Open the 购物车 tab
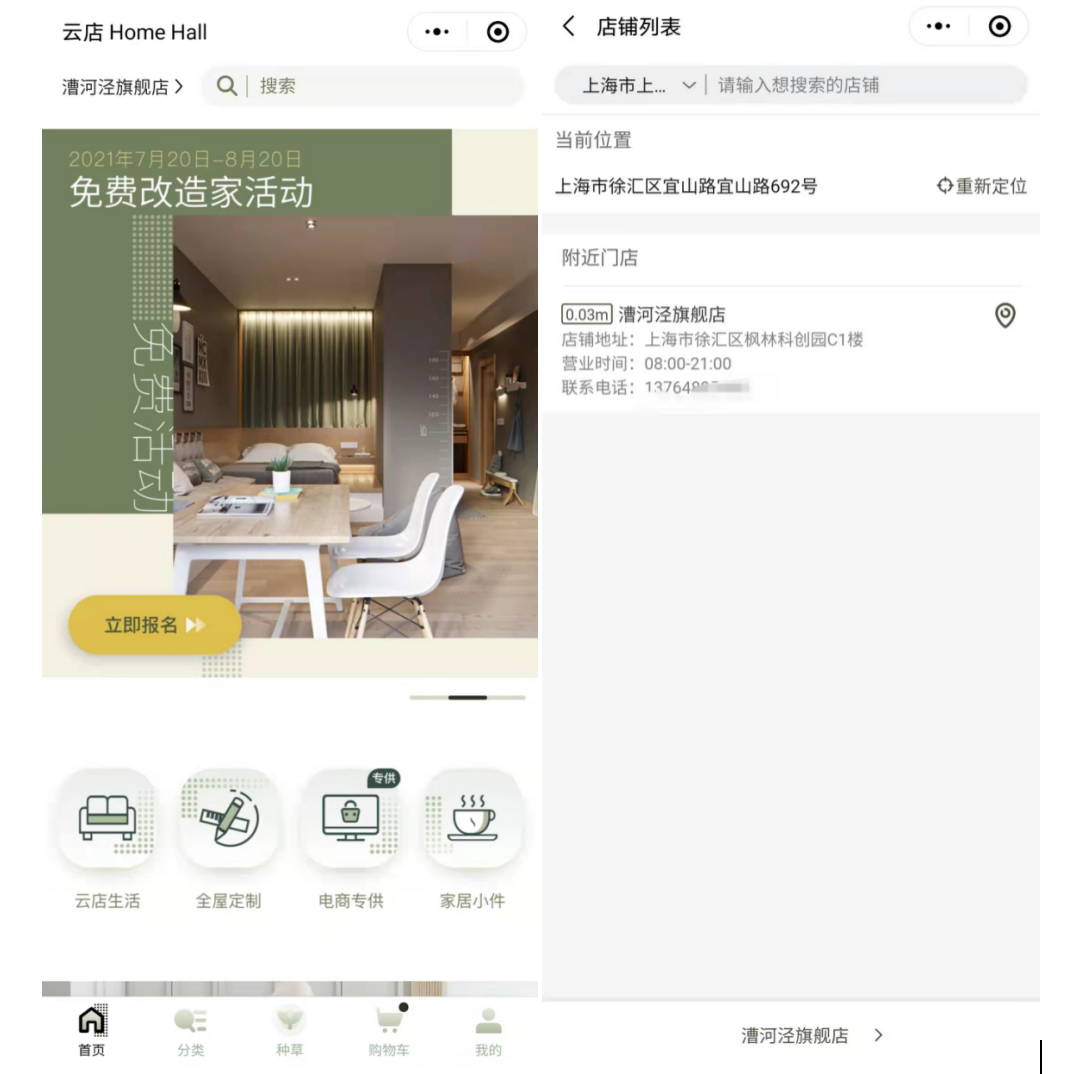The image size is (1072, 1074). (388, 1031)
